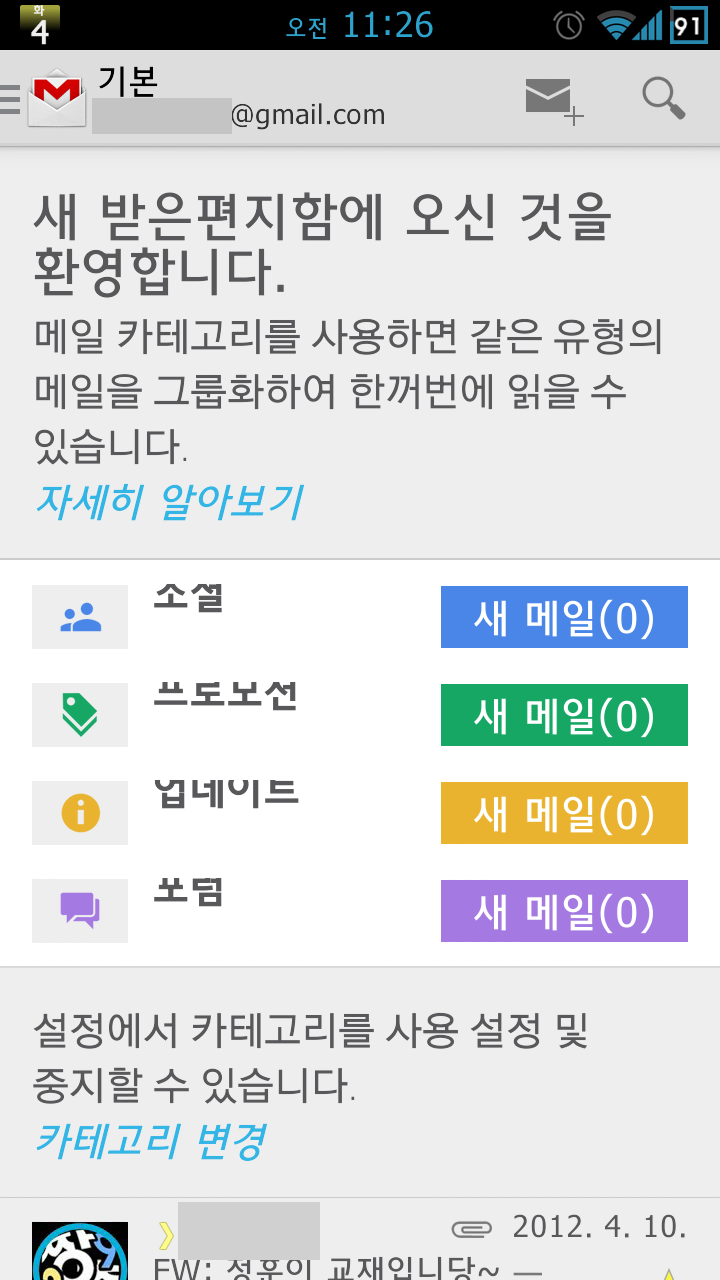The image size is (720, 1280).
Task: Open new mail in the 업데이트 category
Action: pyautogui.click(x=564, y=813)
